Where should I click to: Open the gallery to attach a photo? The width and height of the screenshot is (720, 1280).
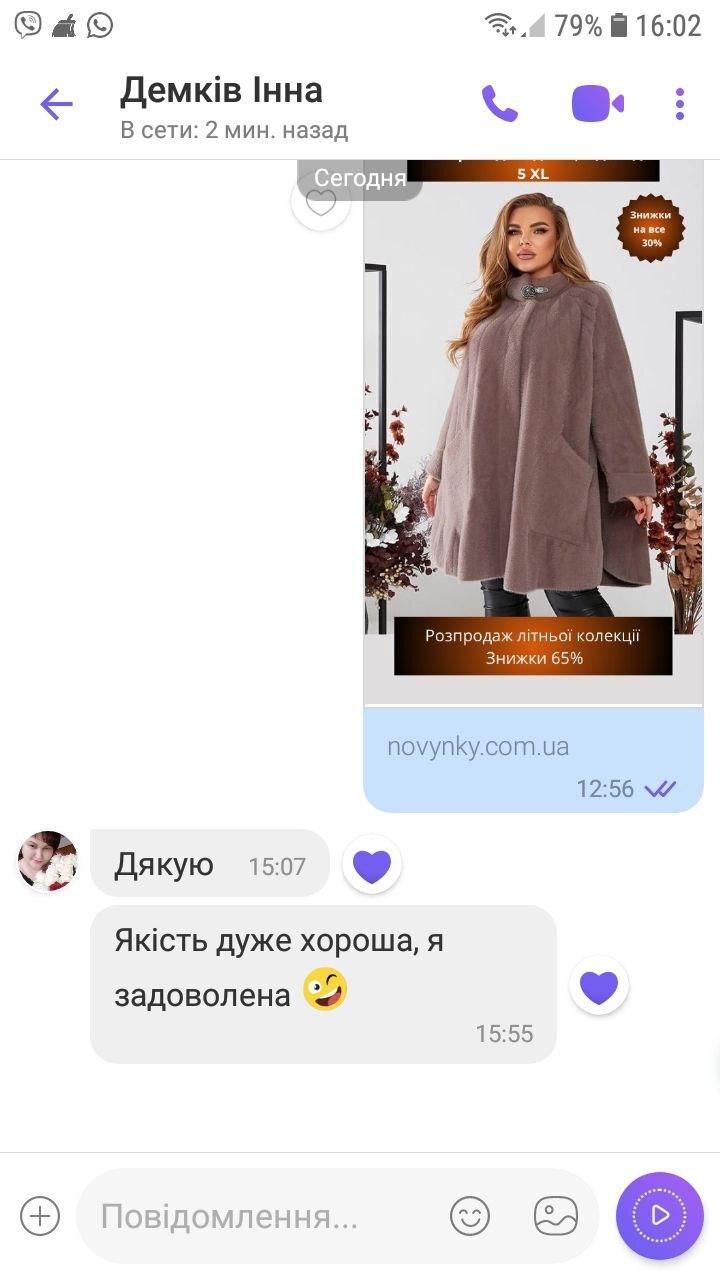(x=556, y=1216)
